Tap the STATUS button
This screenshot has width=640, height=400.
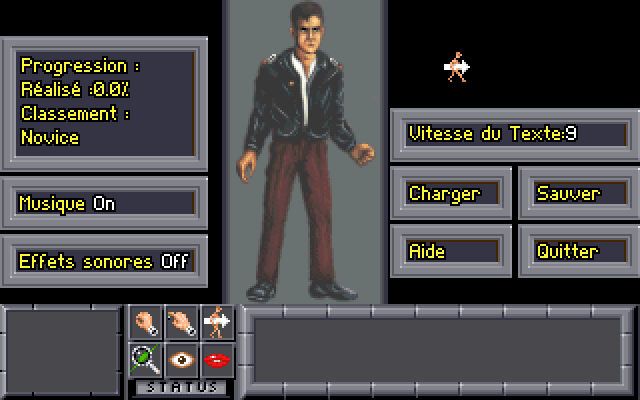[181, 387]
